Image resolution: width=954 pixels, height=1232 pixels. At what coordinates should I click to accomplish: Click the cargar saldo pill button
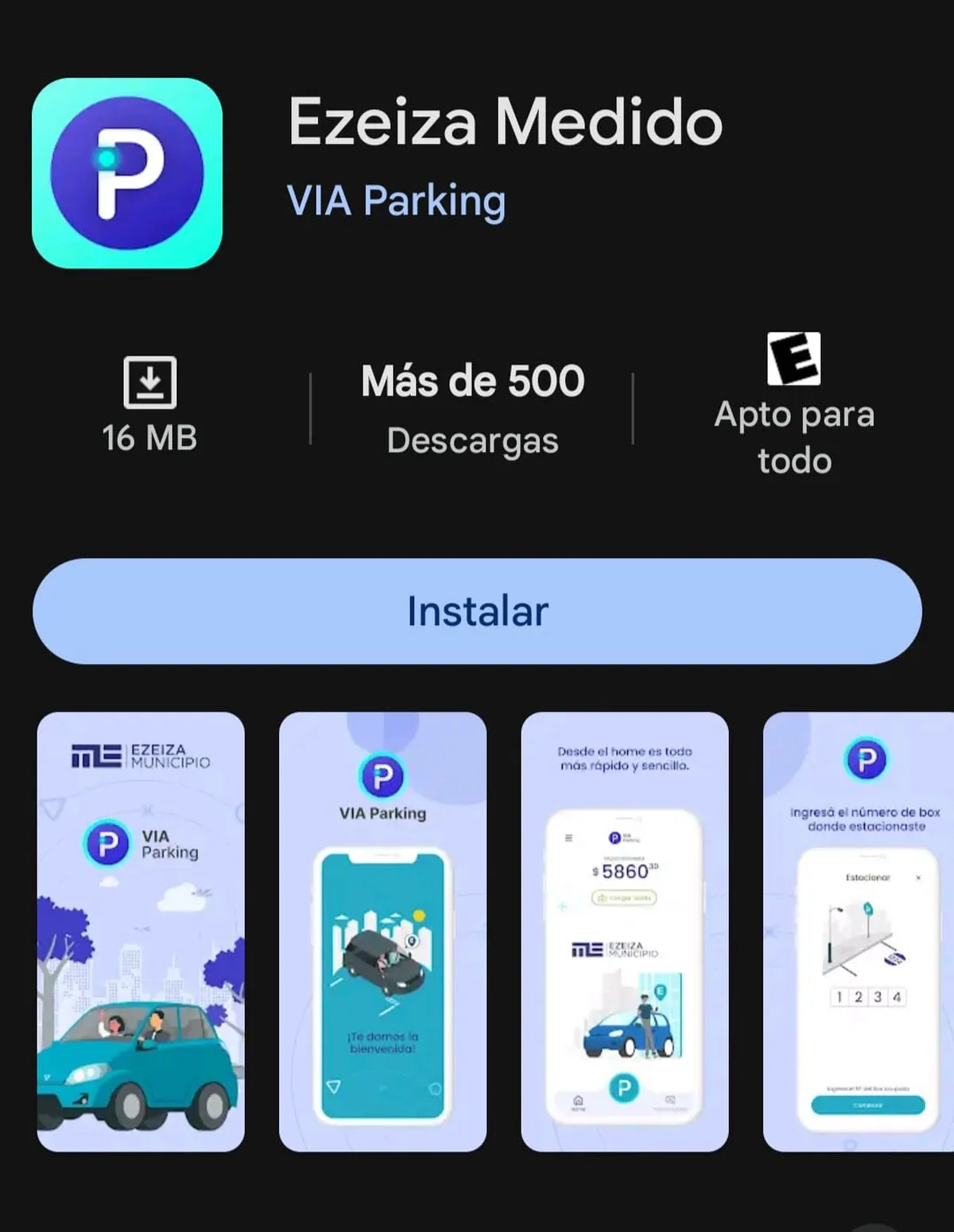pos(624,898)
